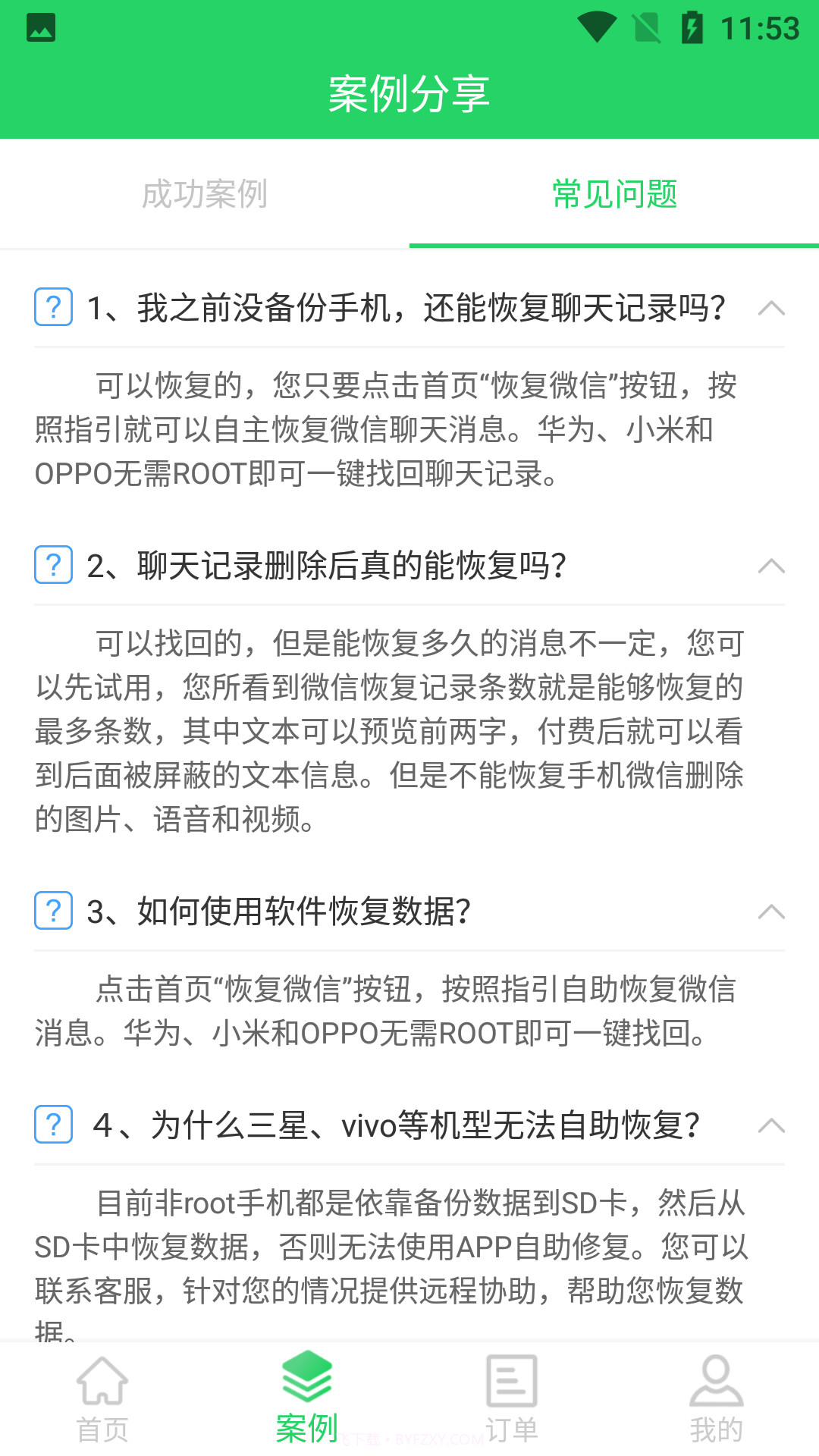Tap the question mark icon next to question 2
This screenshot has width=819, height=1456.
(x=52, y=565)
